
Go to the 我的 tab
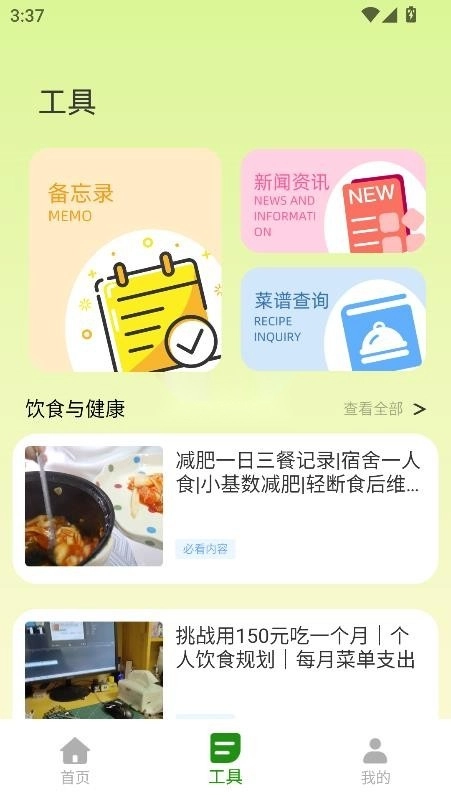click(x=376, y=761)
